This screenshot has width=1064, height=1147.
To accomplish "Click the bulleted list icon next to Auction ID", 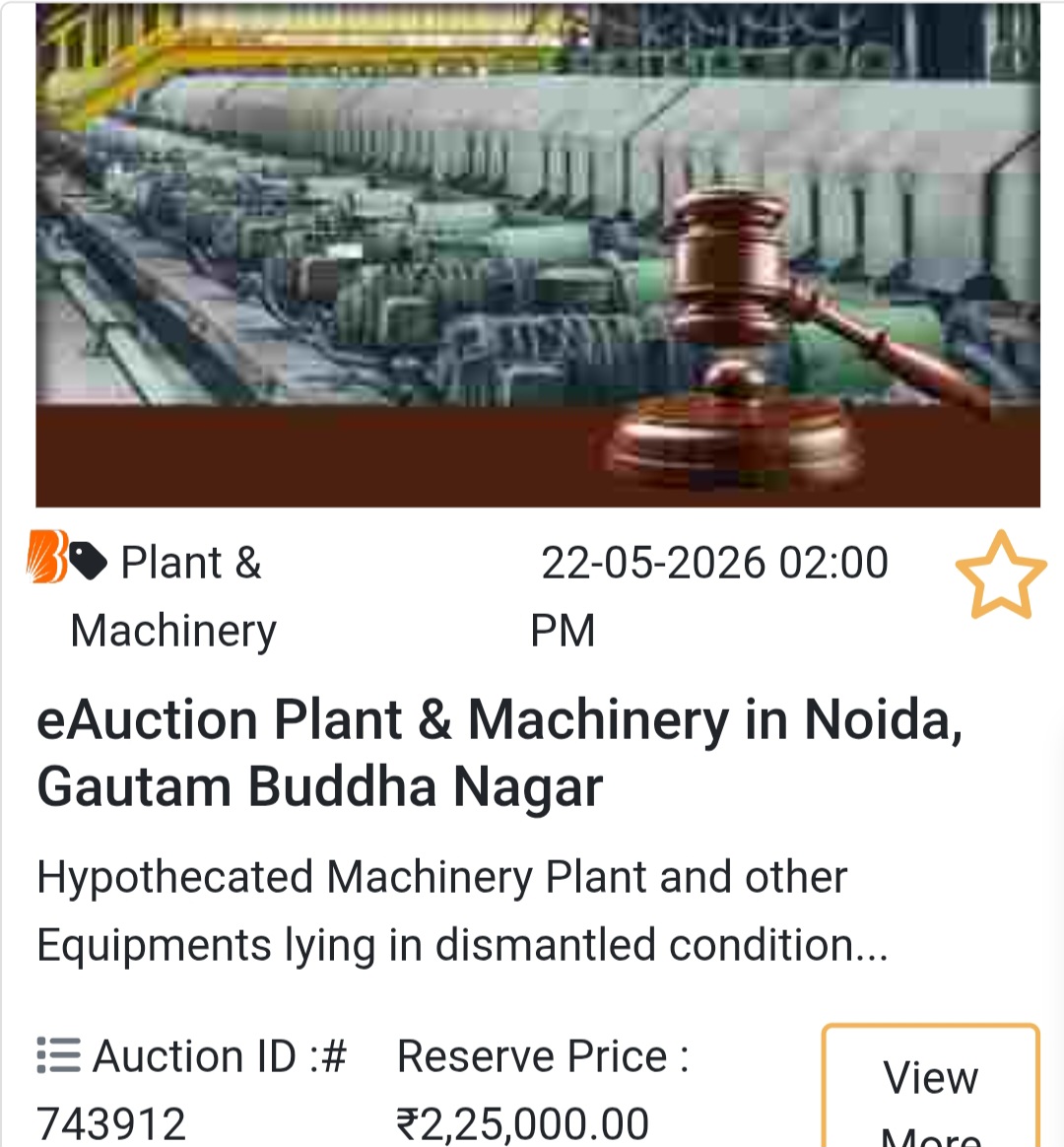I will [x=57, y=1055].
